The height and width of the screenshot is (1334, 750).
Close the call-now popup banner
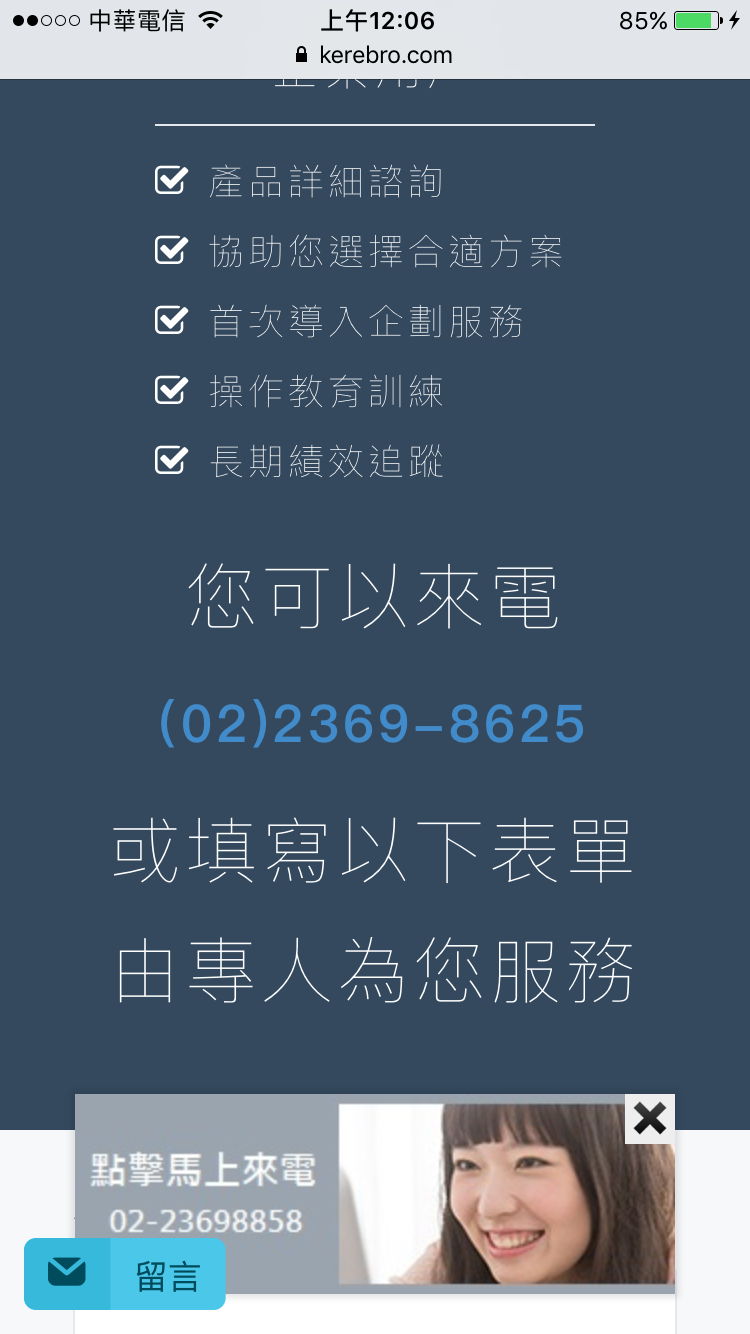[x=649, y=1118]
